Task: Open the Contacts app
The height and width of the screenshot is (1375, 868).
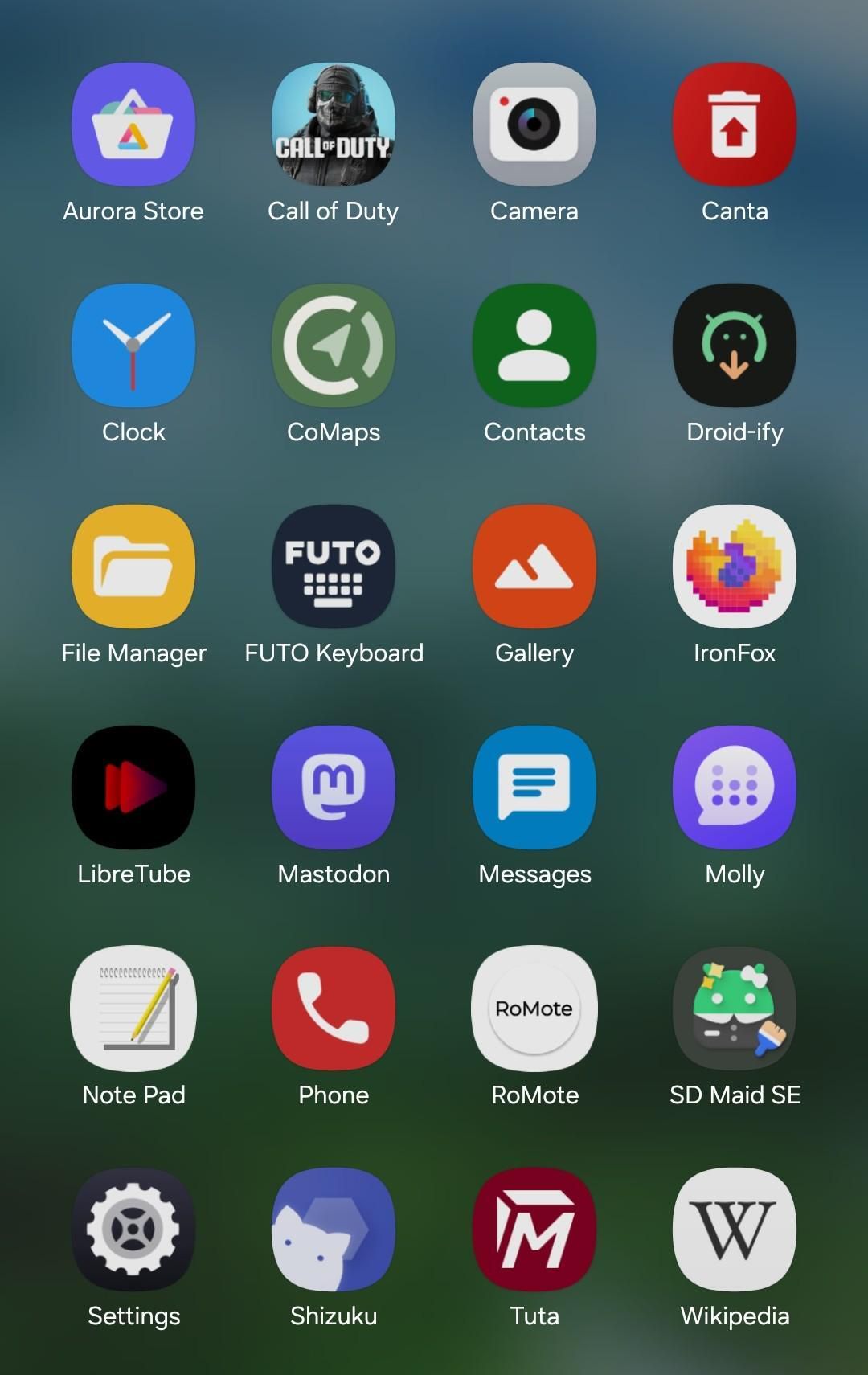Action: (534, 346)
